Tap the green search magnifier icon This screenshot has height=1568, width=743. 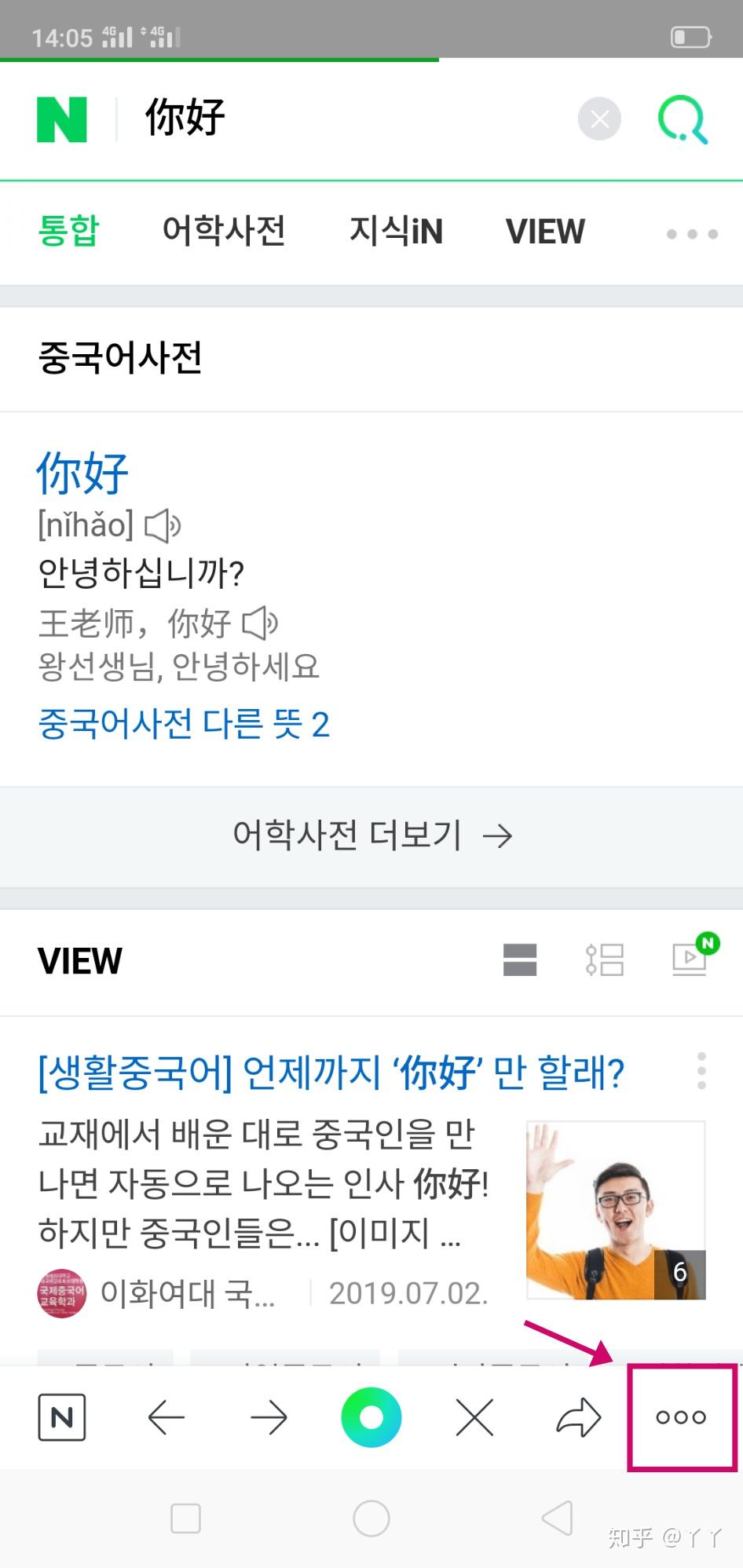(x=683, y=119)
